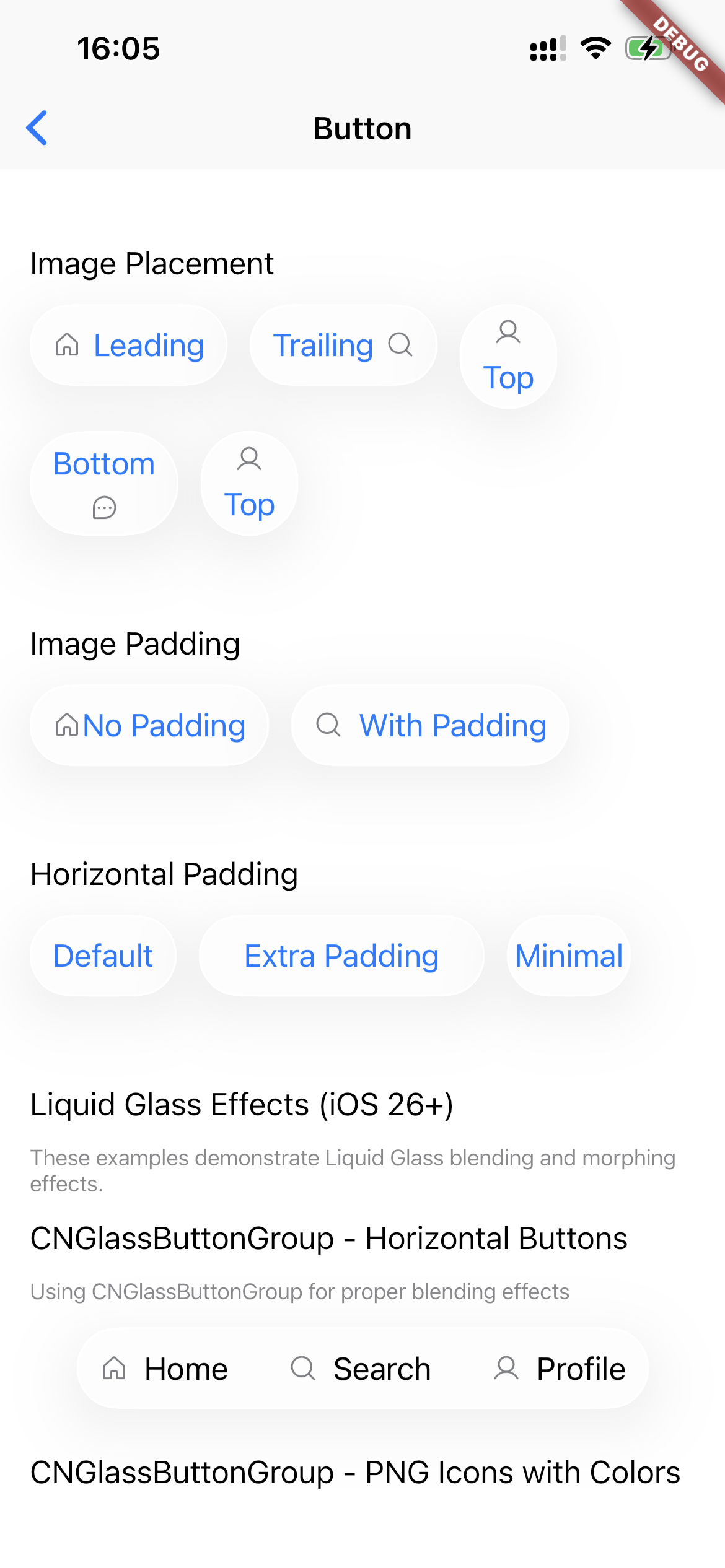Screen dimensions: 725x1568
Task: Tap the Bottom image placement button
Action: [x=103, y=482]
